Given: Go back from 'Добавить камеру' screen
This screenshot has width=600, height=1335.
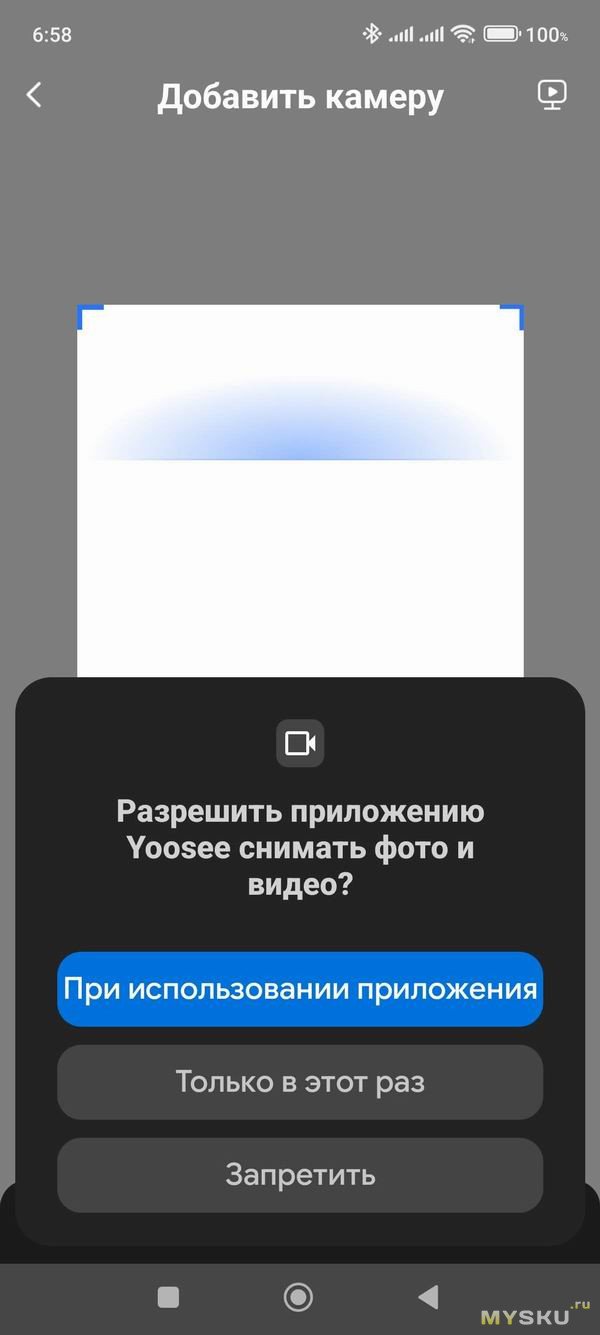Looking at the screenshot, I should point(34,95).
